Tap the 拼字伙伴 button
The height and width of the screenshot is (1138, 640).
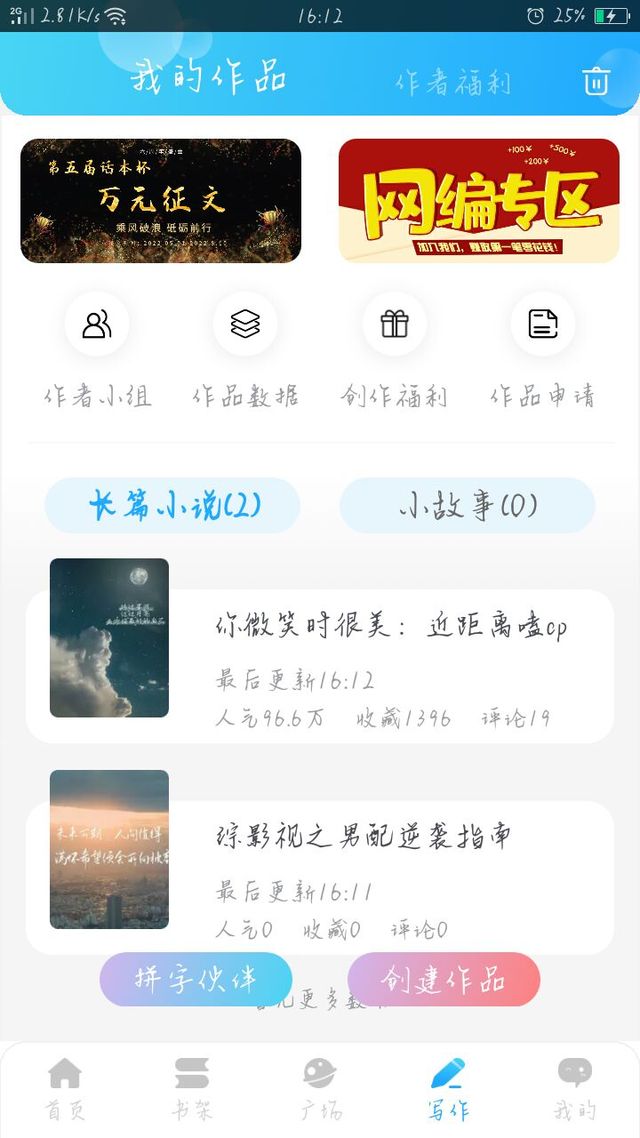[x=196, y=979]
